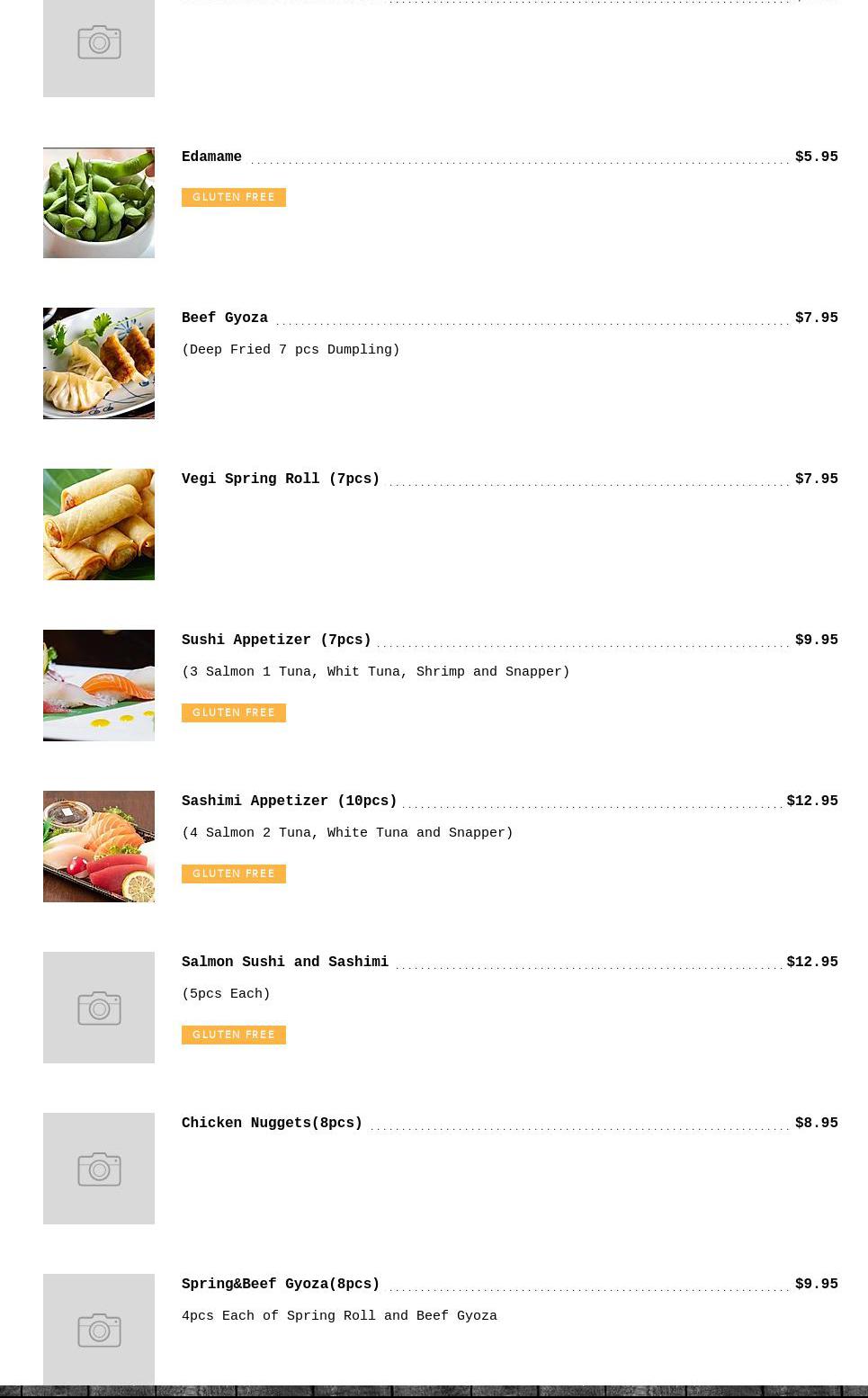Open the Edamame photo
The width and height of the screenshot is (868, 1398).
(99, 202)
